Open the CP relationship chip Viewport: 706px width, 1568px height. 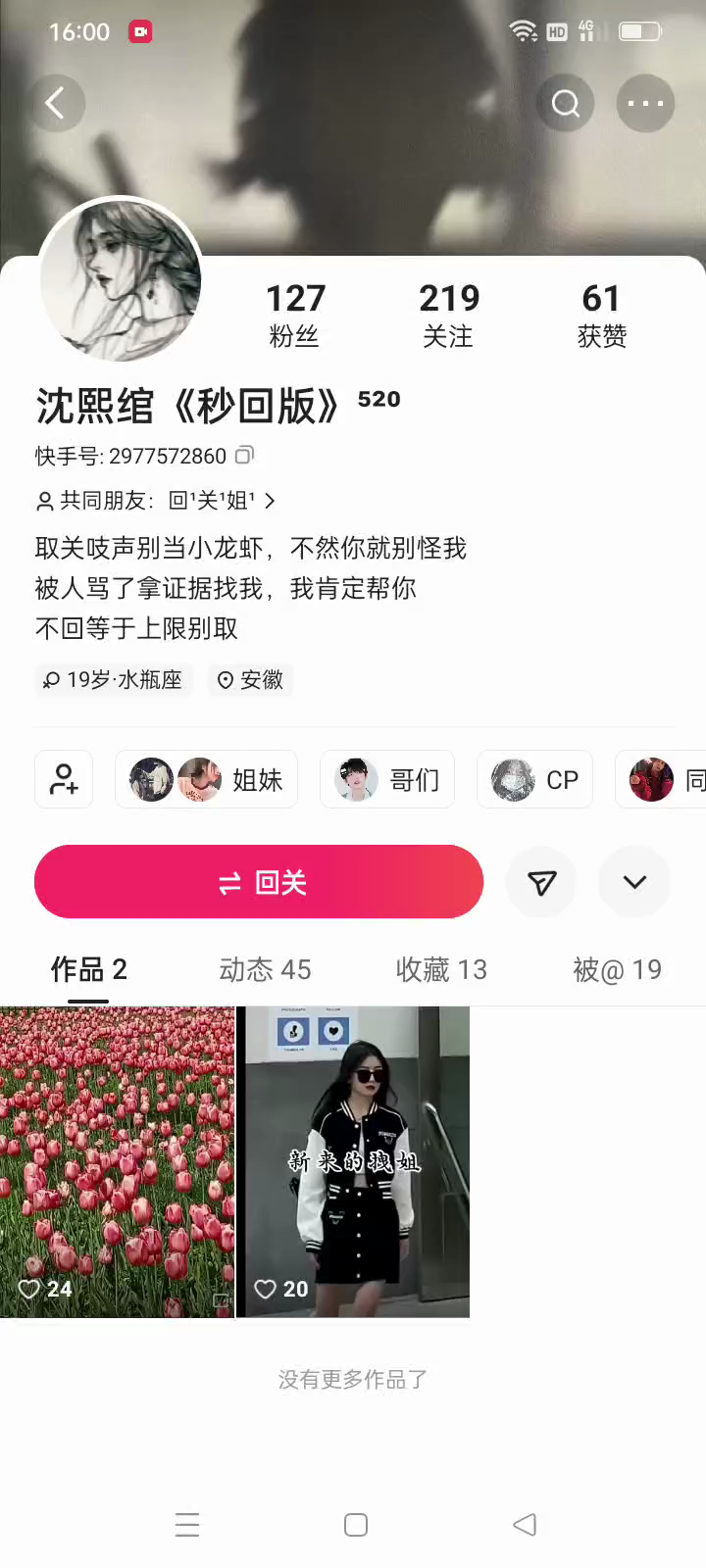pos(534,779)
